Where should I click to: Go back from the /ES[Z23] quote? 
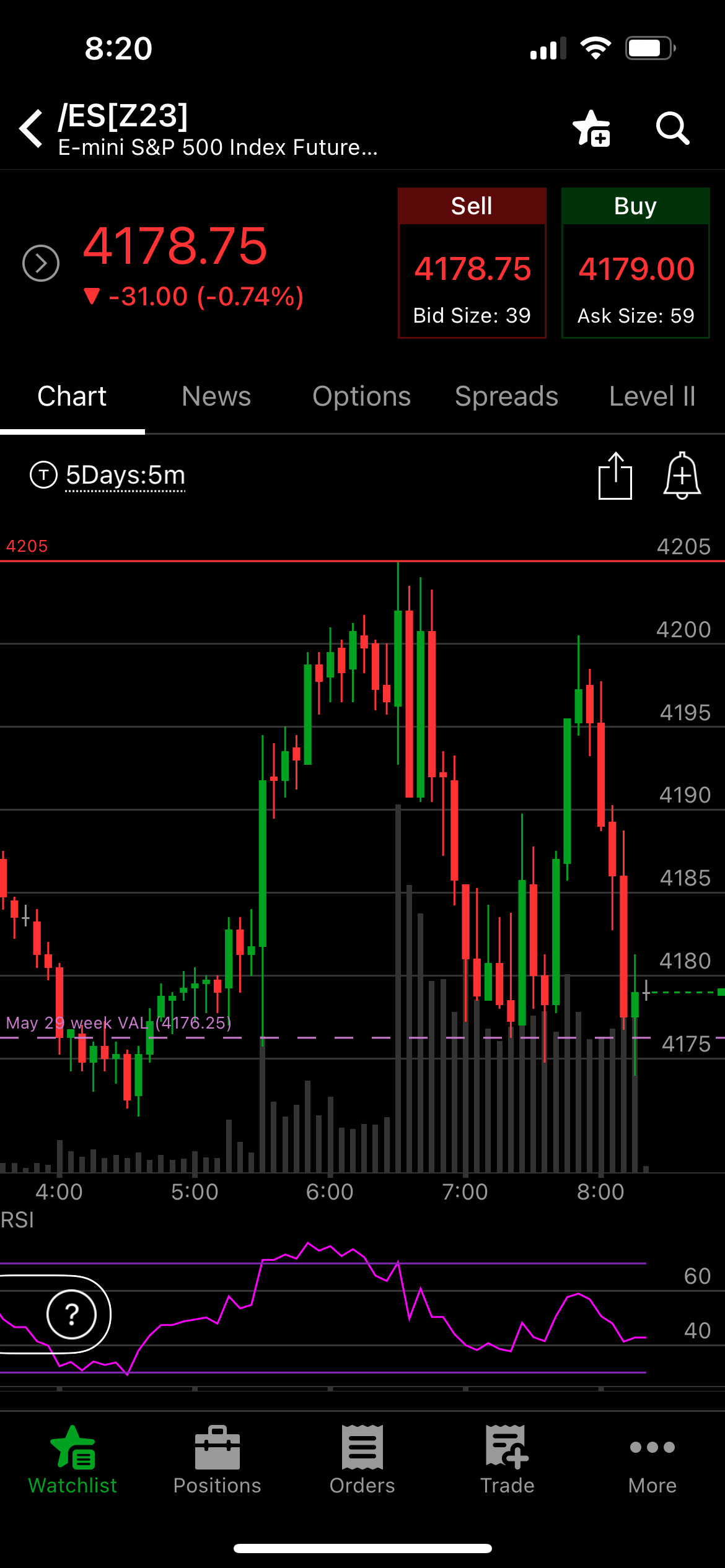31,129
